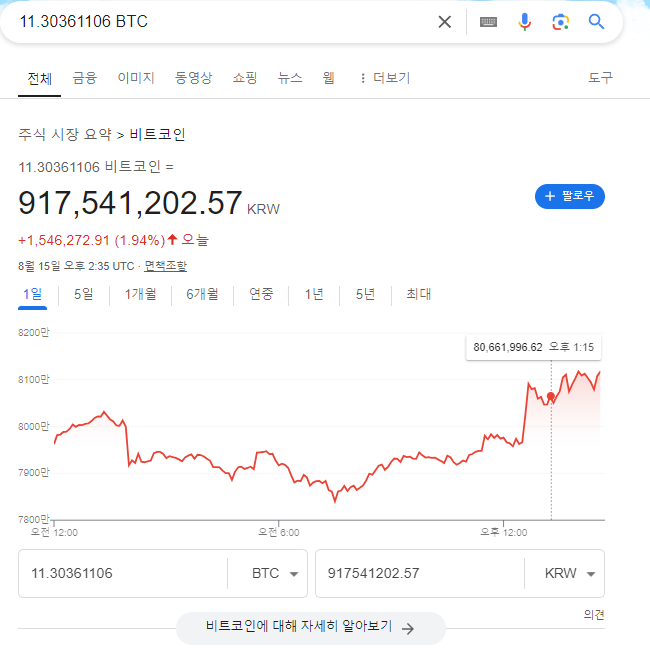Screen dimensions: 650x657
Task: Switch to the 이미지 results tab
Action: click(x=135, y=78)
